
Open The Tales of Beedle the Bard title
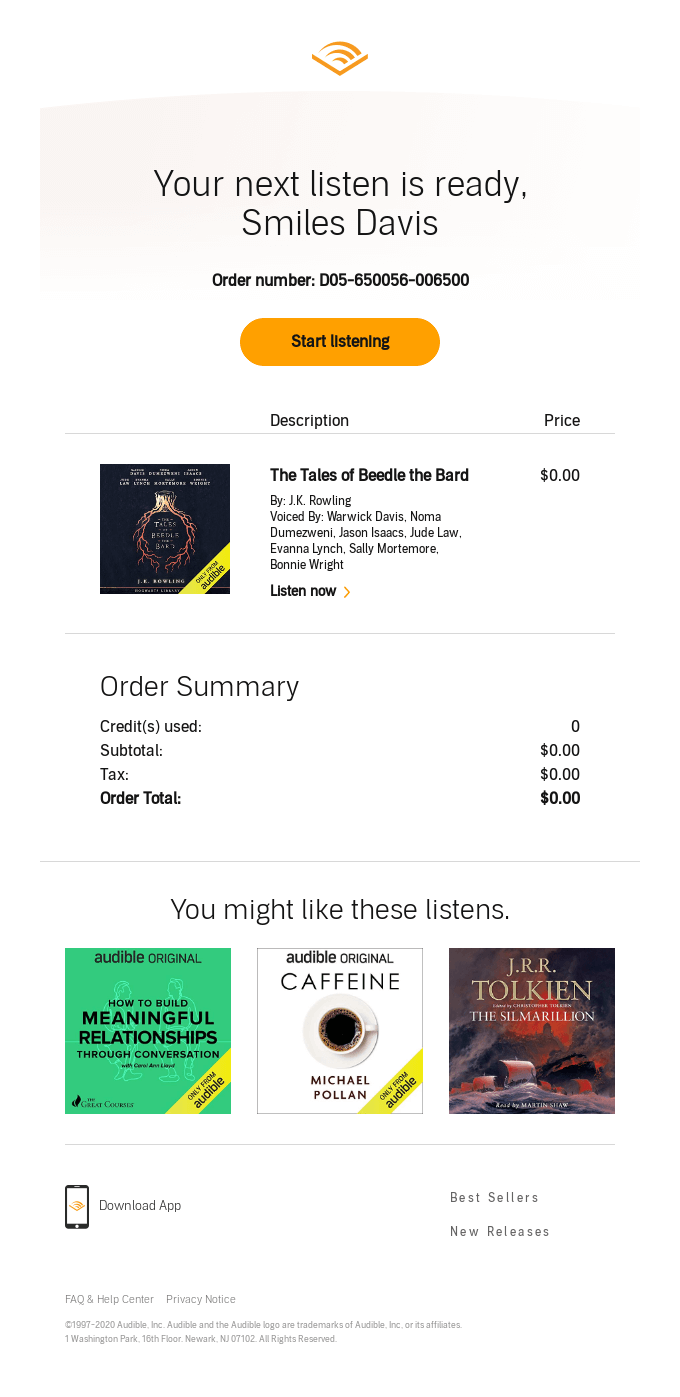click(369, 475)
